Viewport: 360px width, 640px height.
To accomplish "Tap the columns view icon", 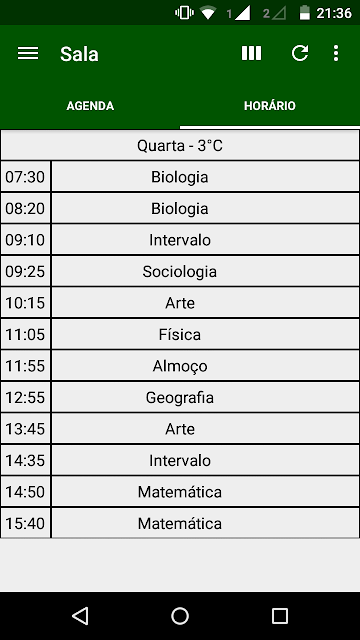I will 251,53.
